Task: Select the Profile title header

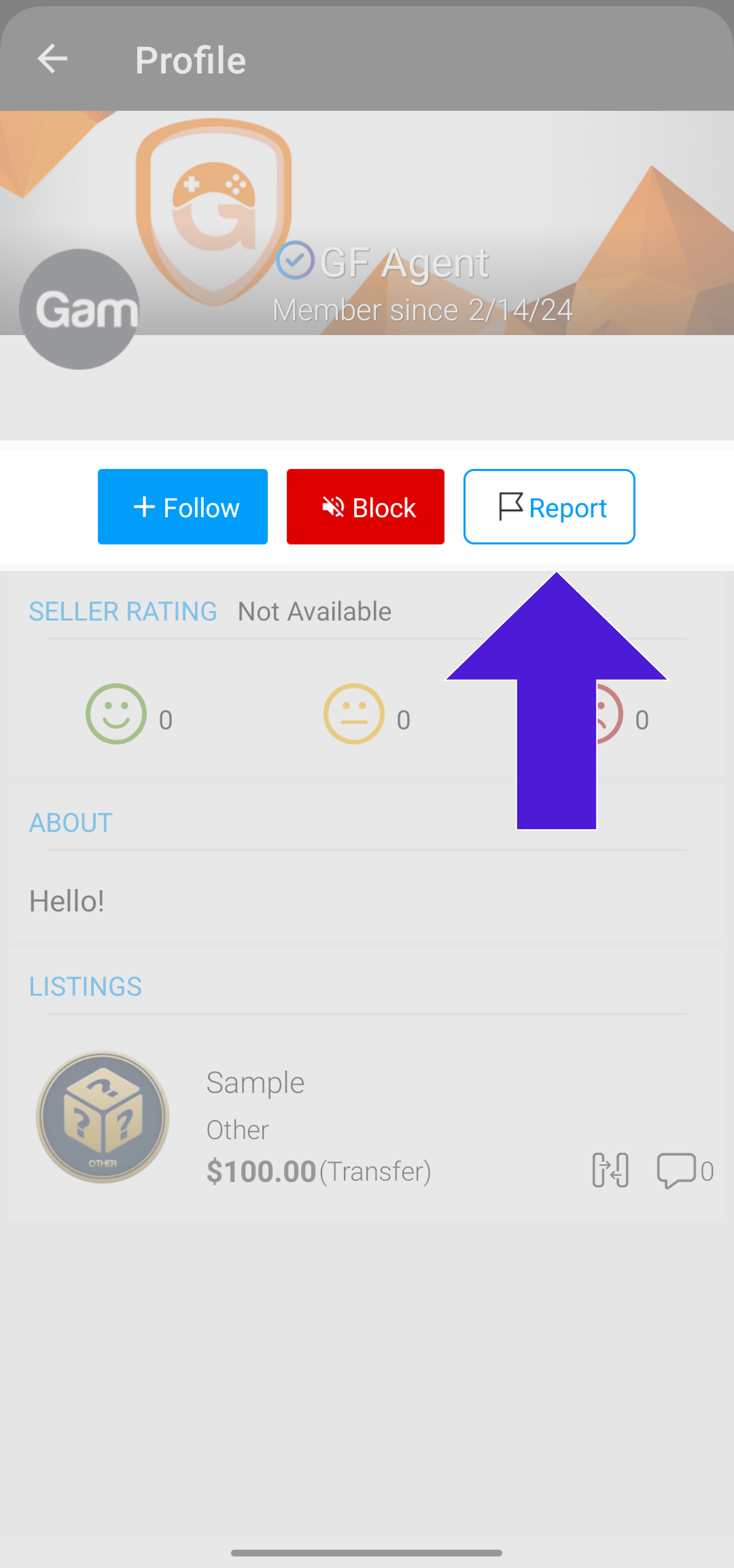Action: pos(191,58)
